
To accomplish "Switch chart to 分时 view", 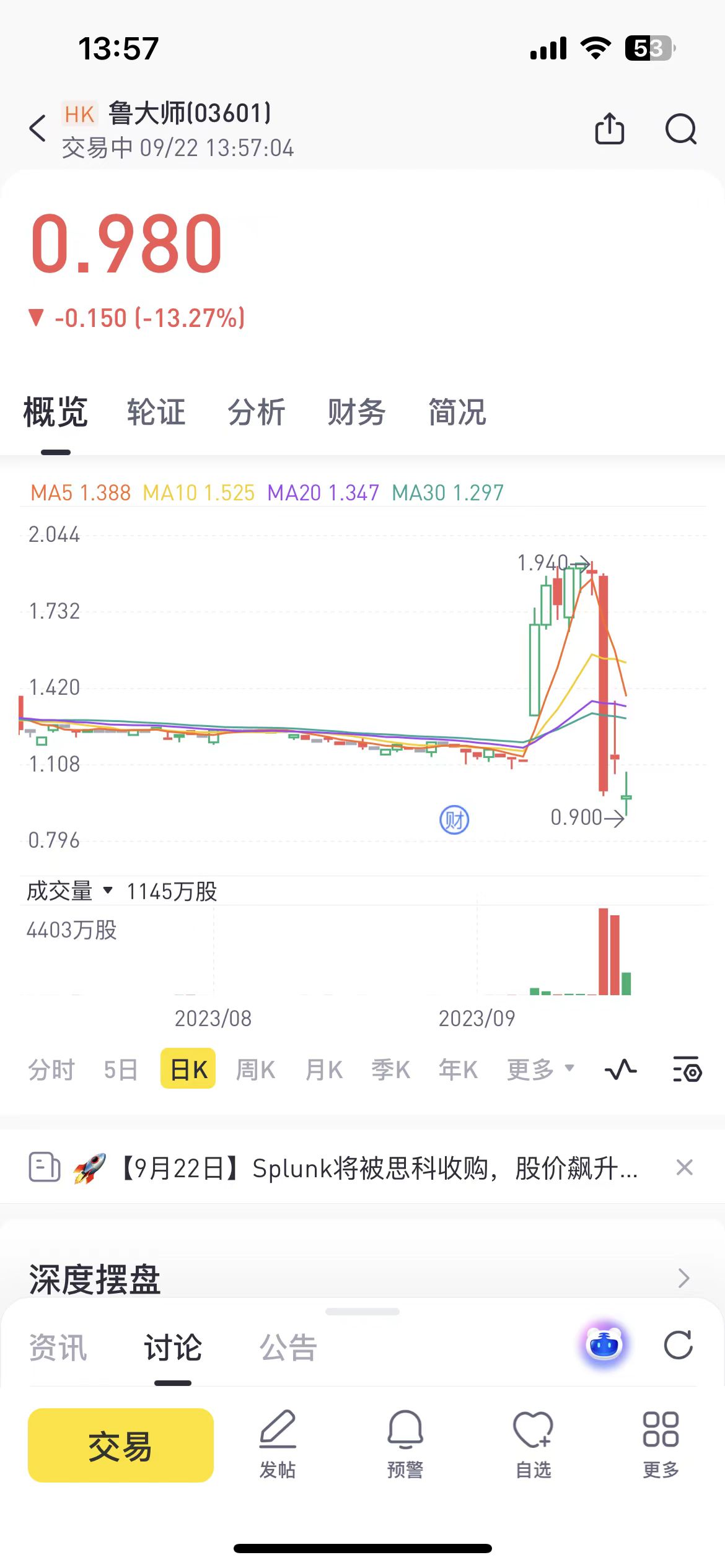I will click(x=51, y=1069).
